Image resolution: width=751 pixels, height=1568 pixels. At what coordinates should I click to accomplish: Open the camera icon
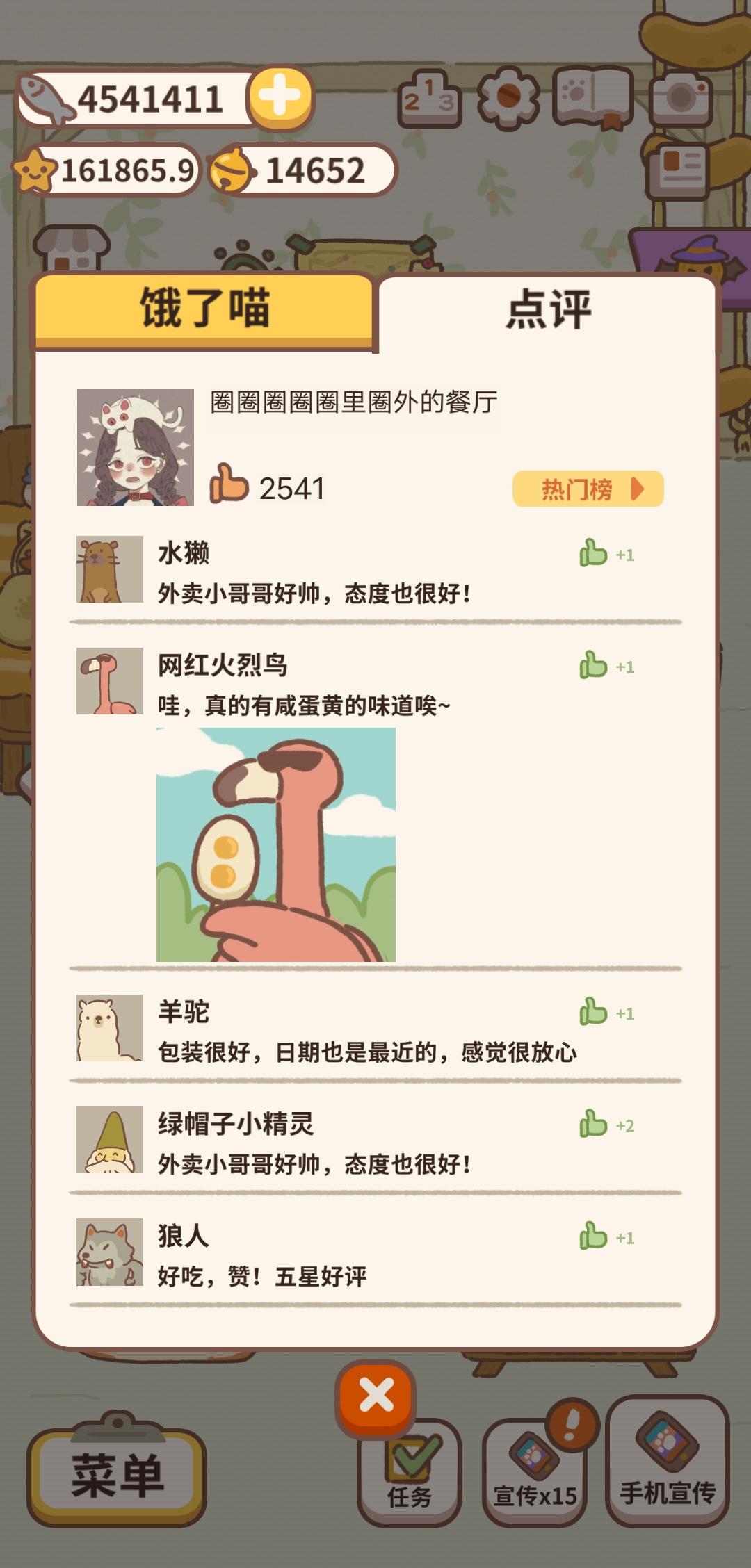click(x=681, y=98)
